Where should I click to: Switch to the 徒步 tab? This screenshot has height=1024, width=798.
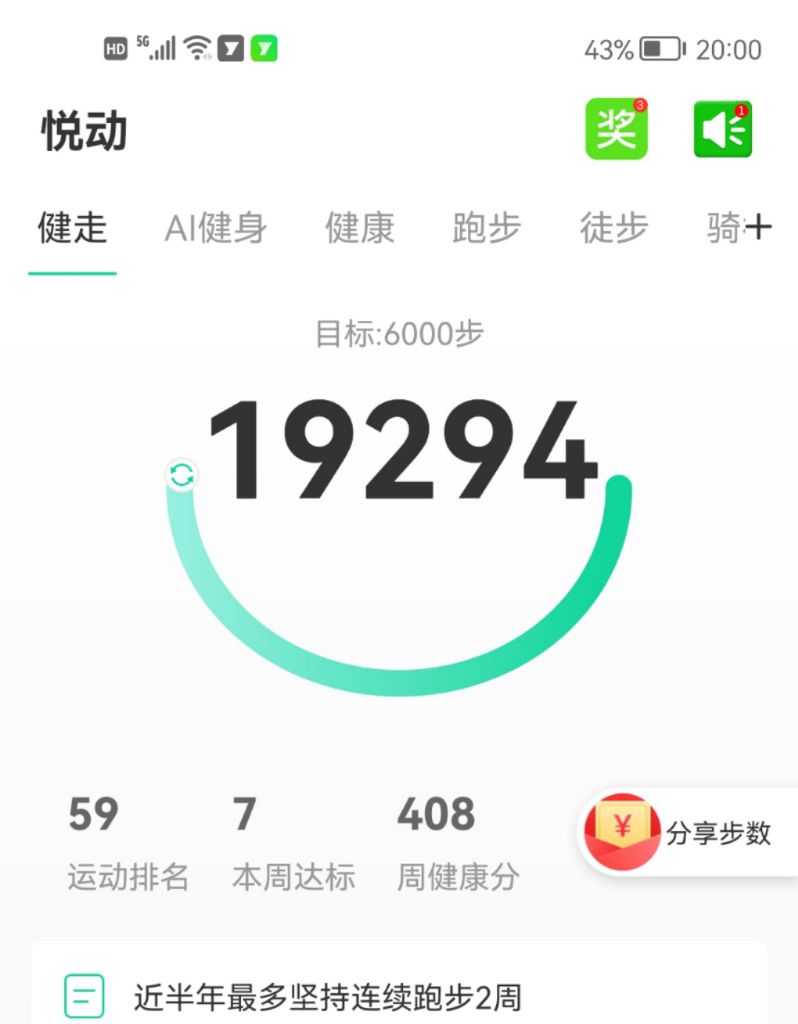[x=614, y=228]
